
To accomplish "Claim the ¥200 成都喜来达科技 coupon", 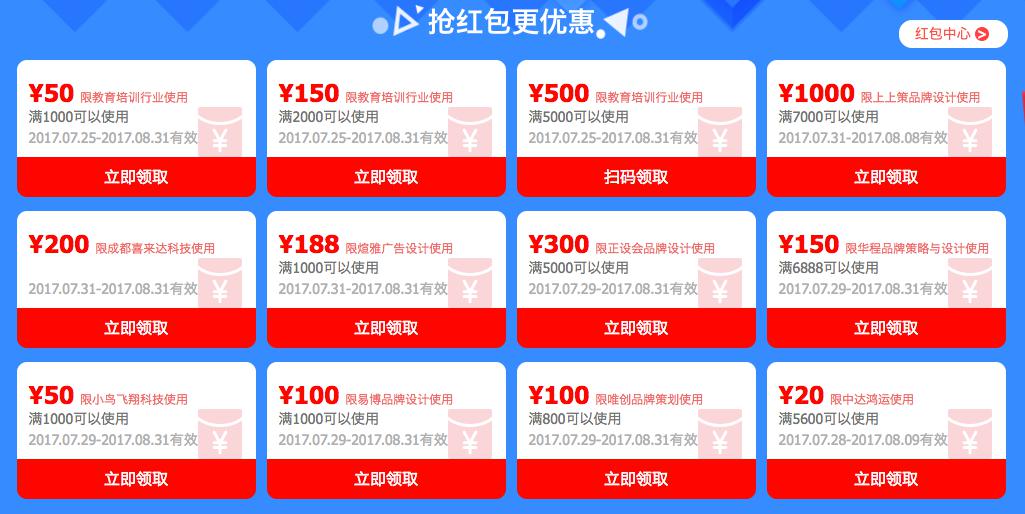I will [x=136, y=328].
